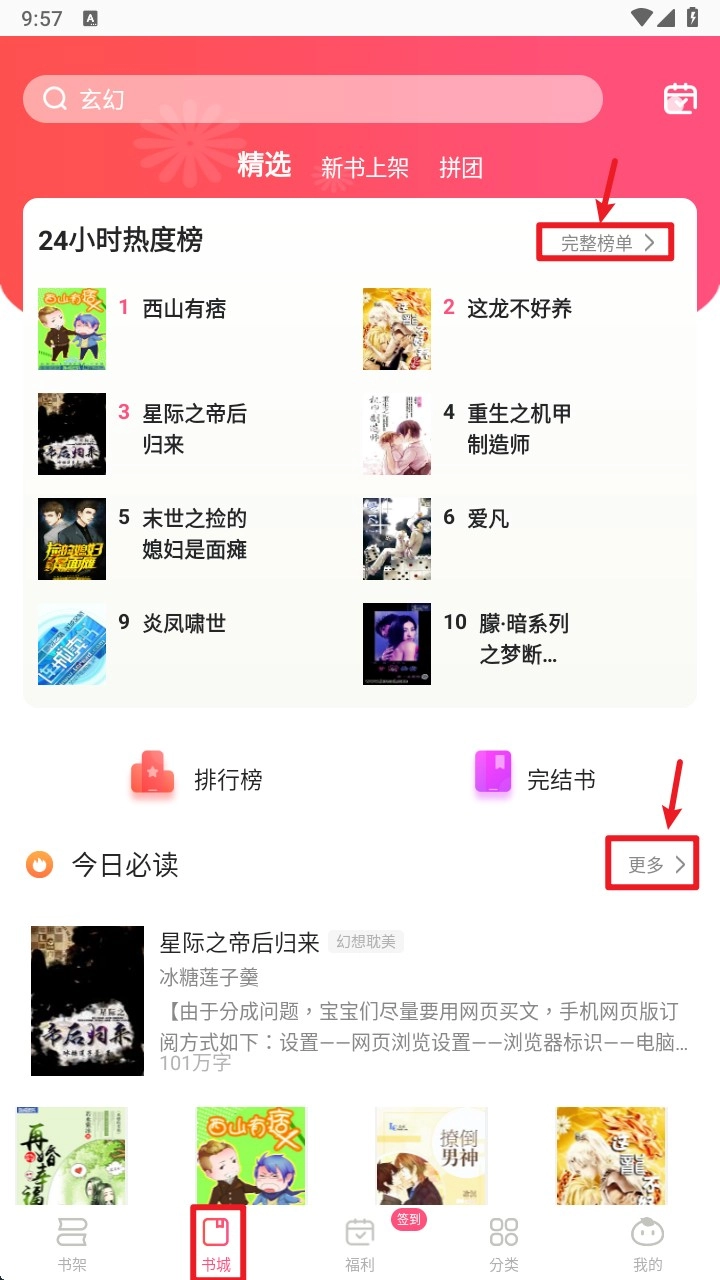The height and width of the screenshot is (1280, 720).
Task: Open the 我的 profile tab
Action: coord(648,1243)
